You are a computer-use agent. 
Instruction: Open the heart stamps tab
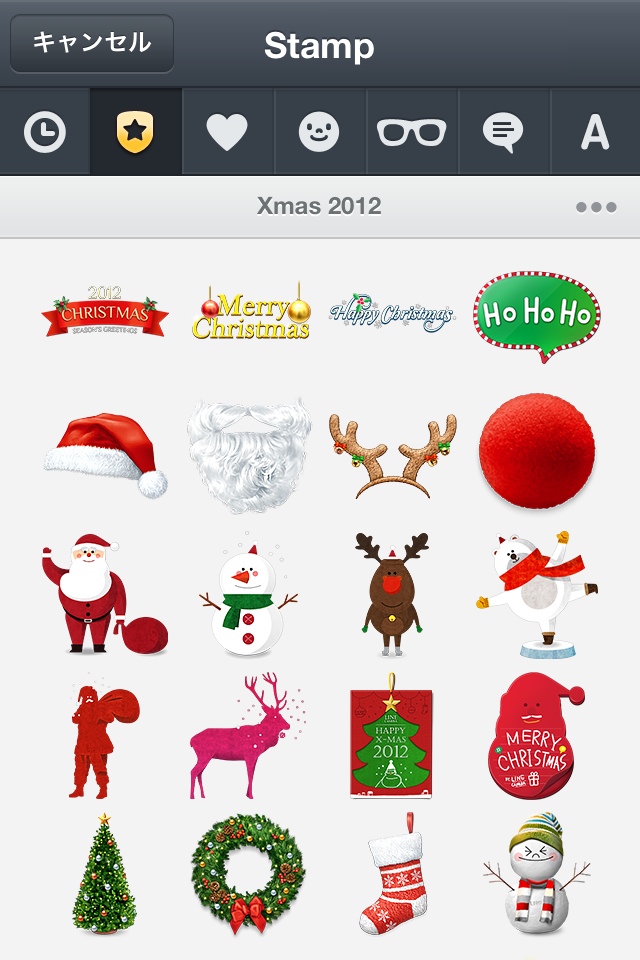click(x=227, y=132)
